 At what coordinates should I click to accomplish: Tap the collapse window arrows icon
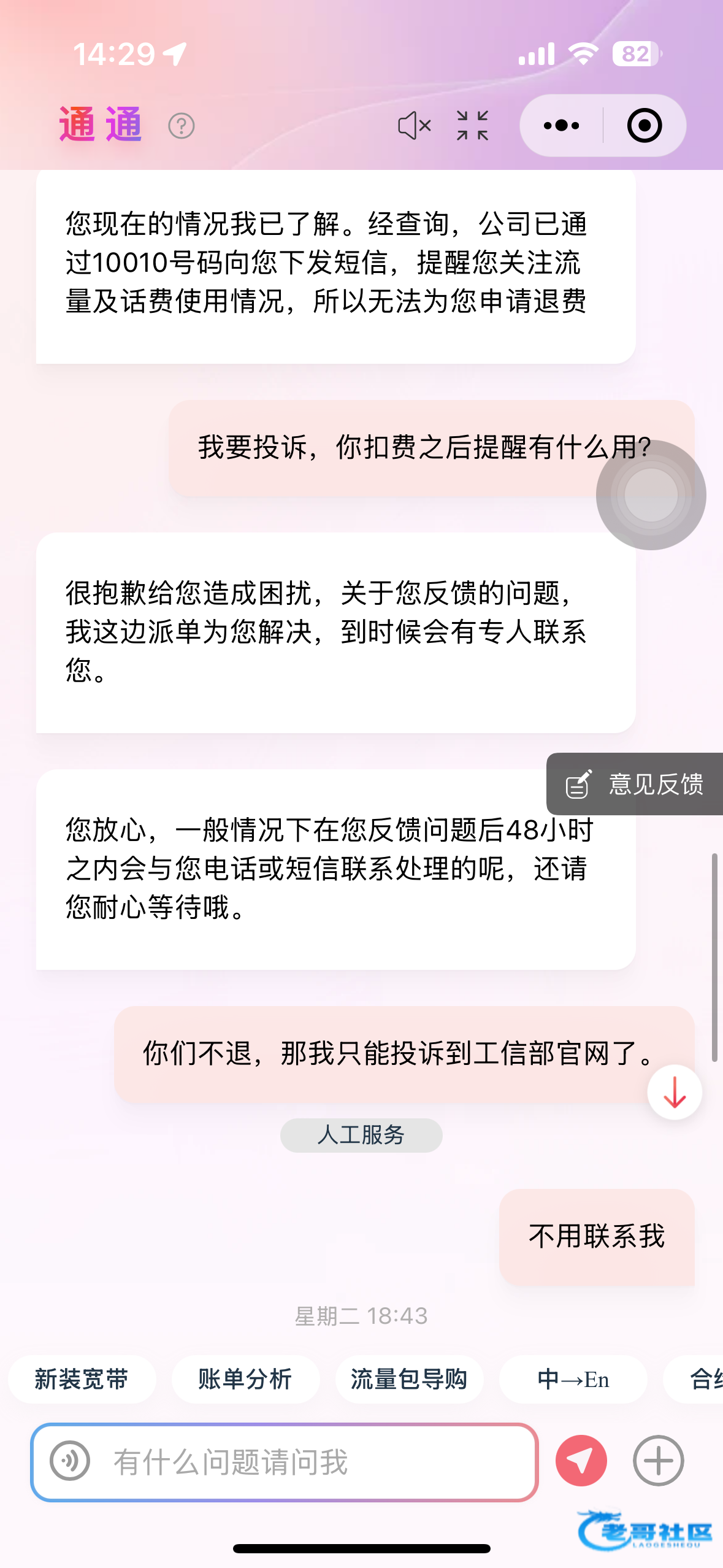pyautogui.click(x=472, y=126)
